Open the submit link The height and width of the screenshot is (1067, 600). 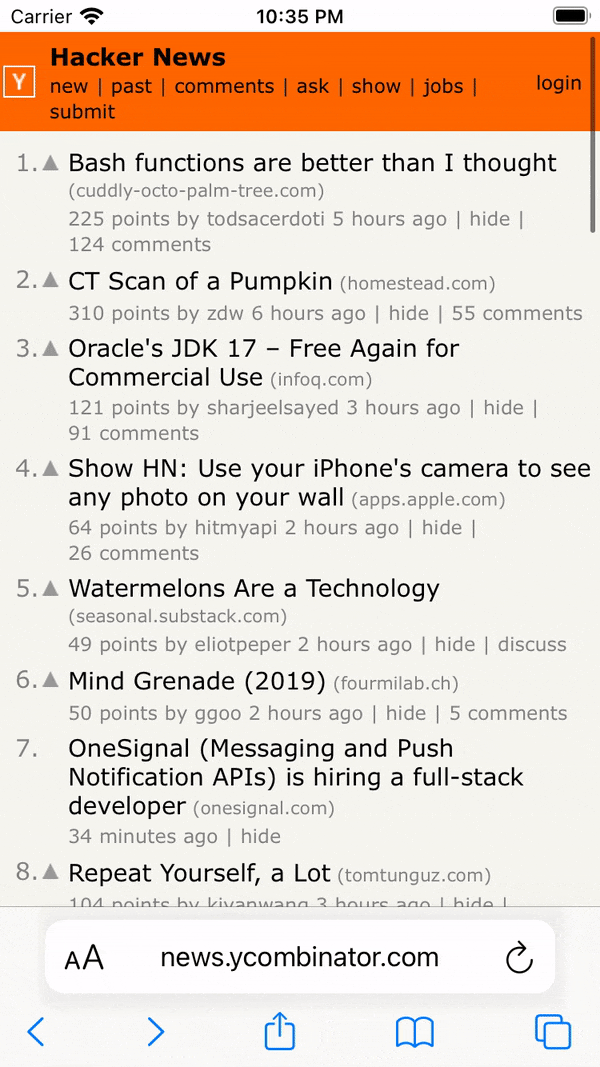[x=82, y=112]
